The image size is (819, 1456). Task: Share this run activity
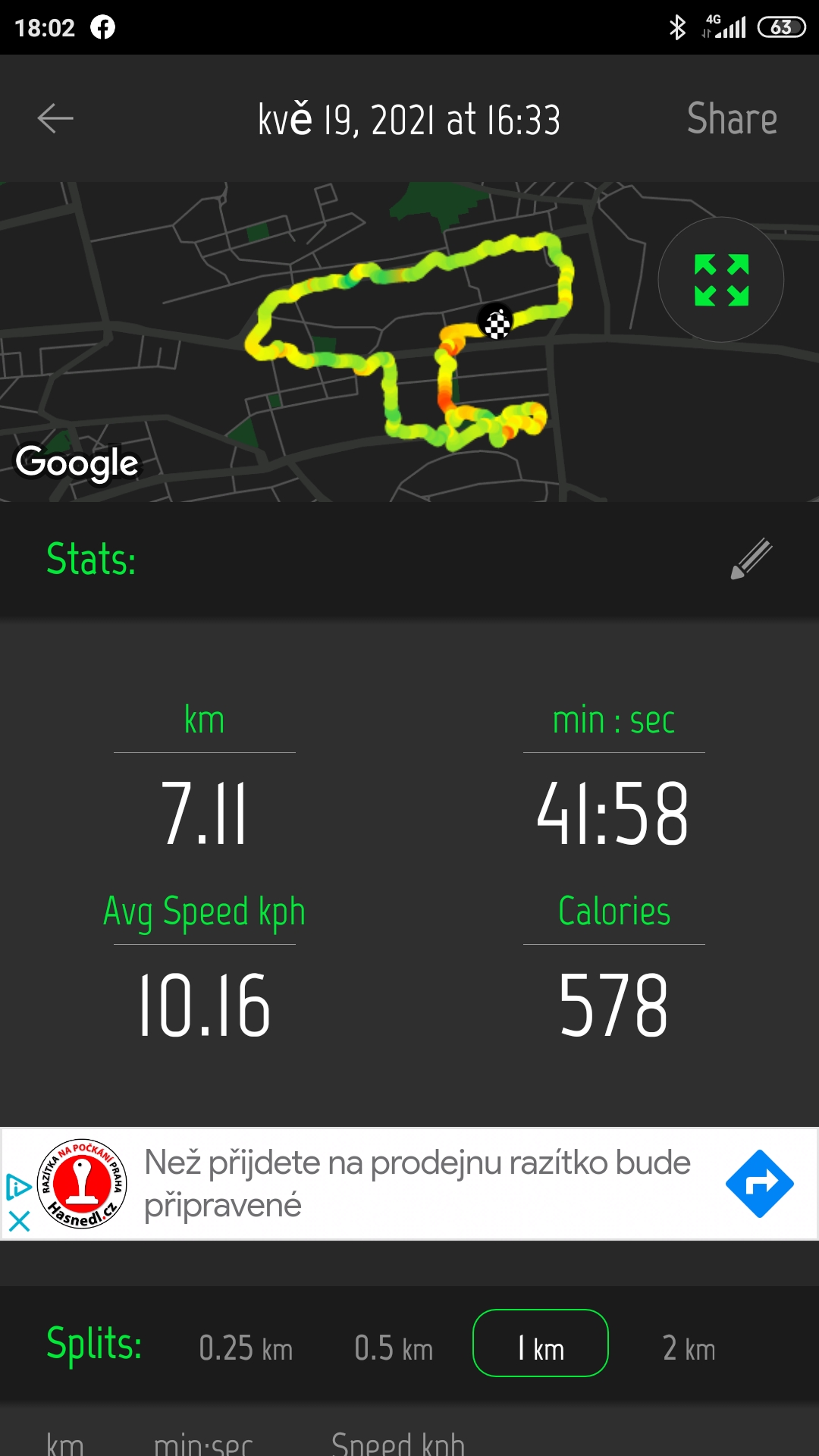(732, 119)
